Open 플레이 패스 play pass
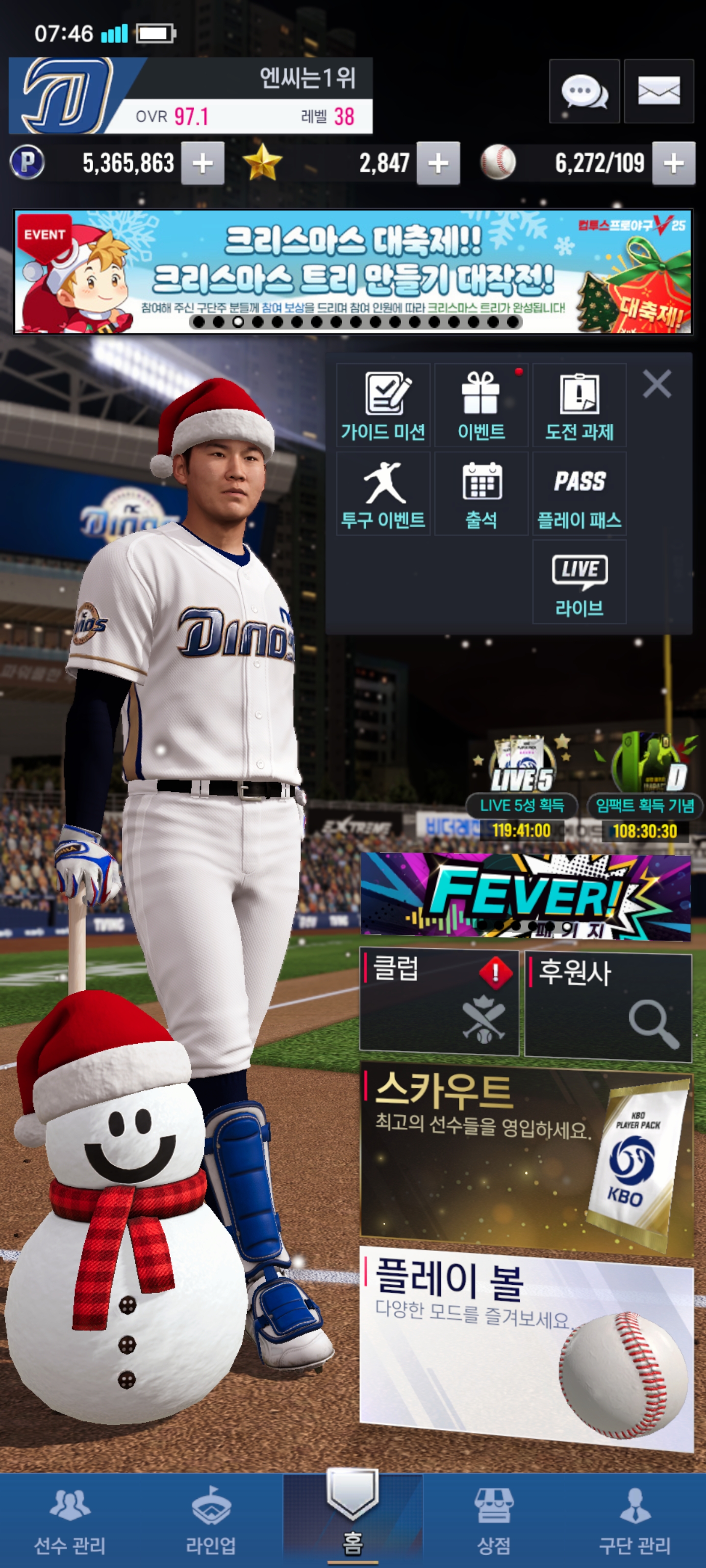 tap(580, 493)
